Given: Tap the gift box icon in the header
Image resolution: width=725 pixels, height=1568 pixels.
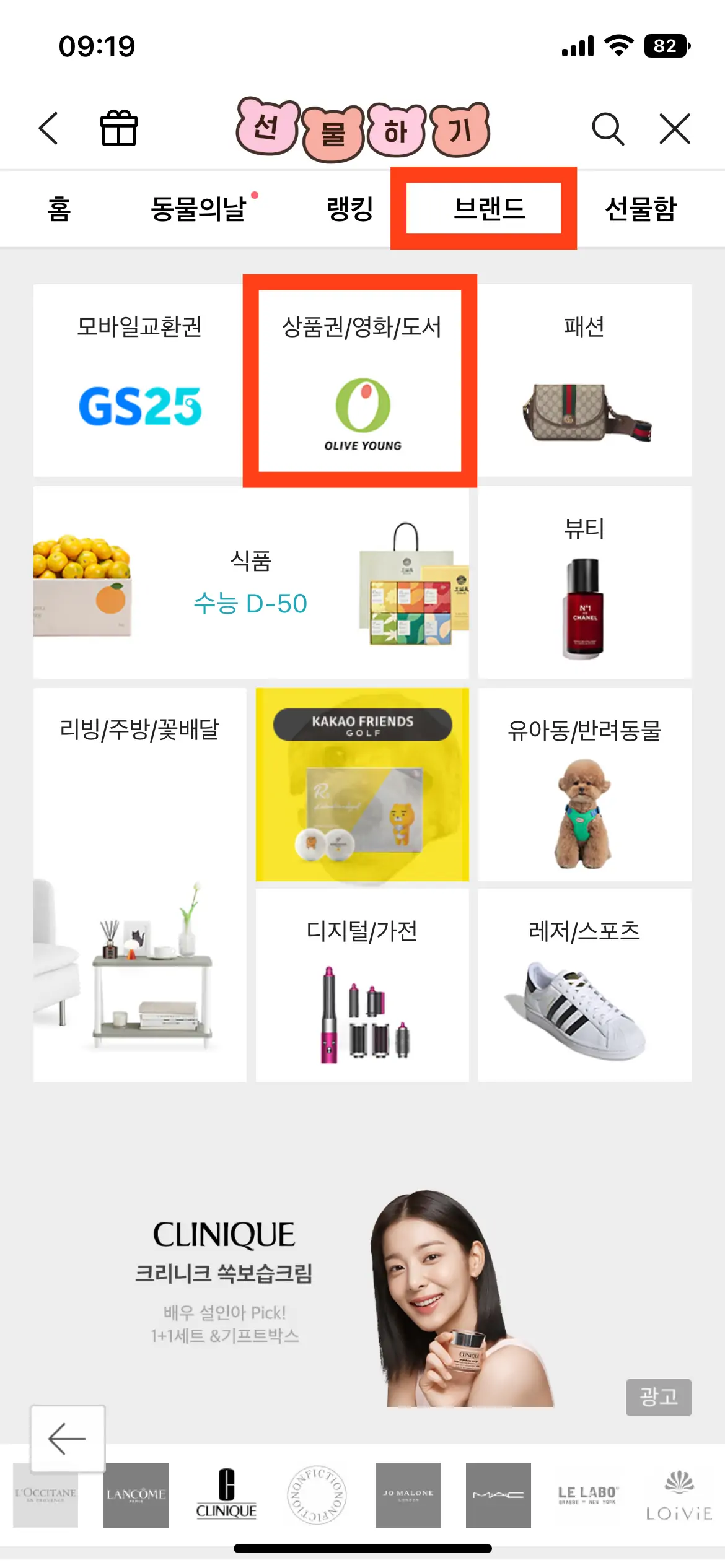Looking at the screenshot, I should click(x=118, y=129).
